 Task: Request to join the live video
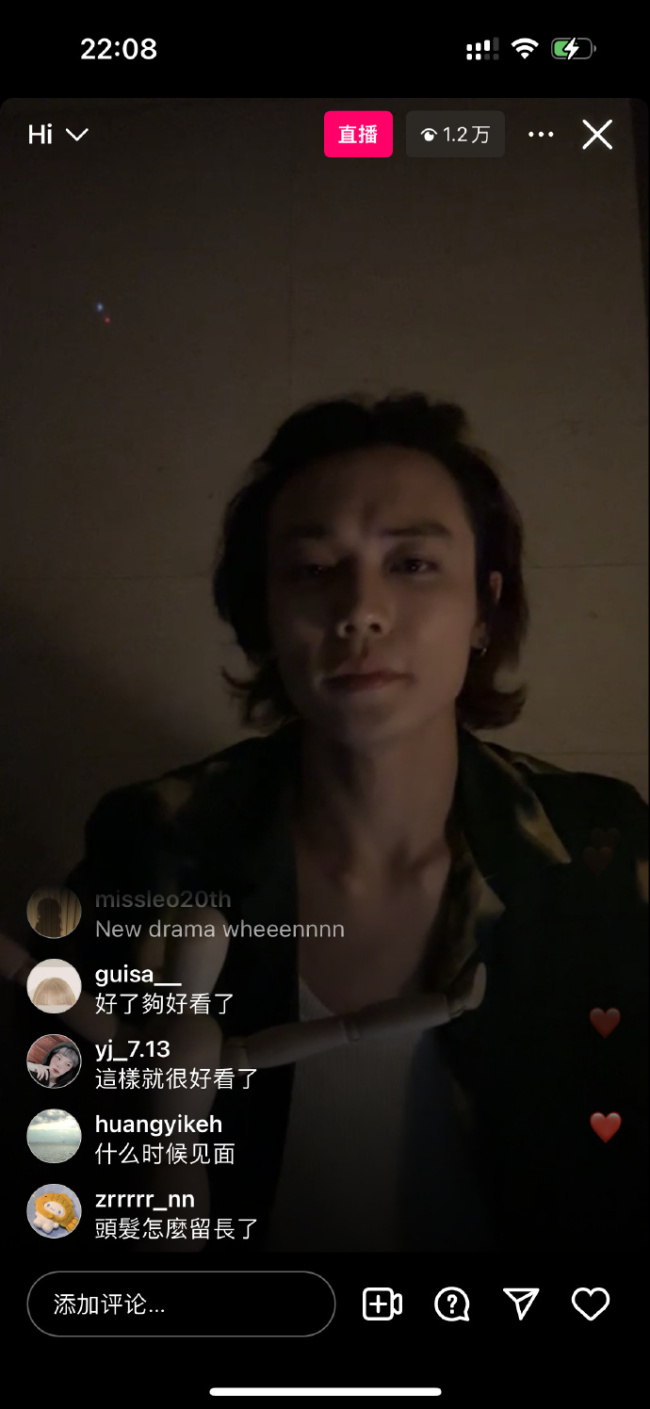pos(382,1304)
